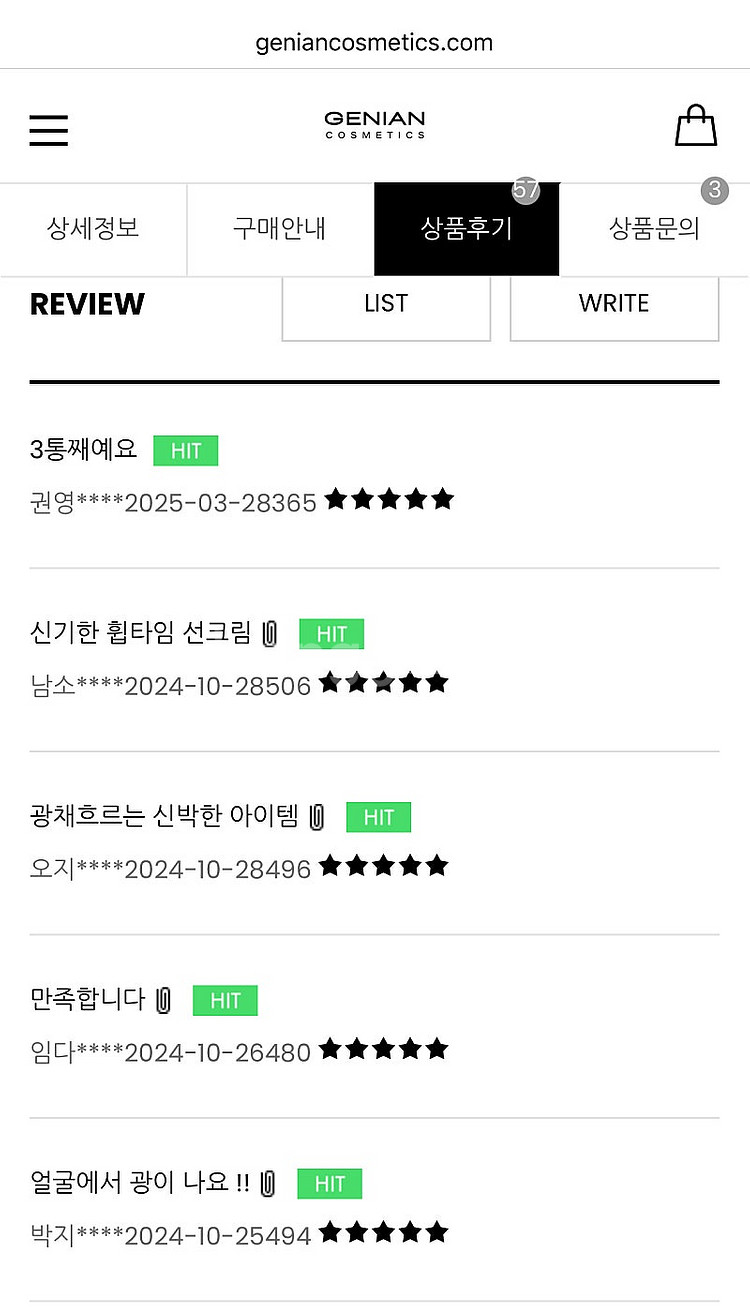Screen dimensions: 750x1315
Task: Open the shopping cart bag icon
Action: pyautogui.click(x=697, y=125)
